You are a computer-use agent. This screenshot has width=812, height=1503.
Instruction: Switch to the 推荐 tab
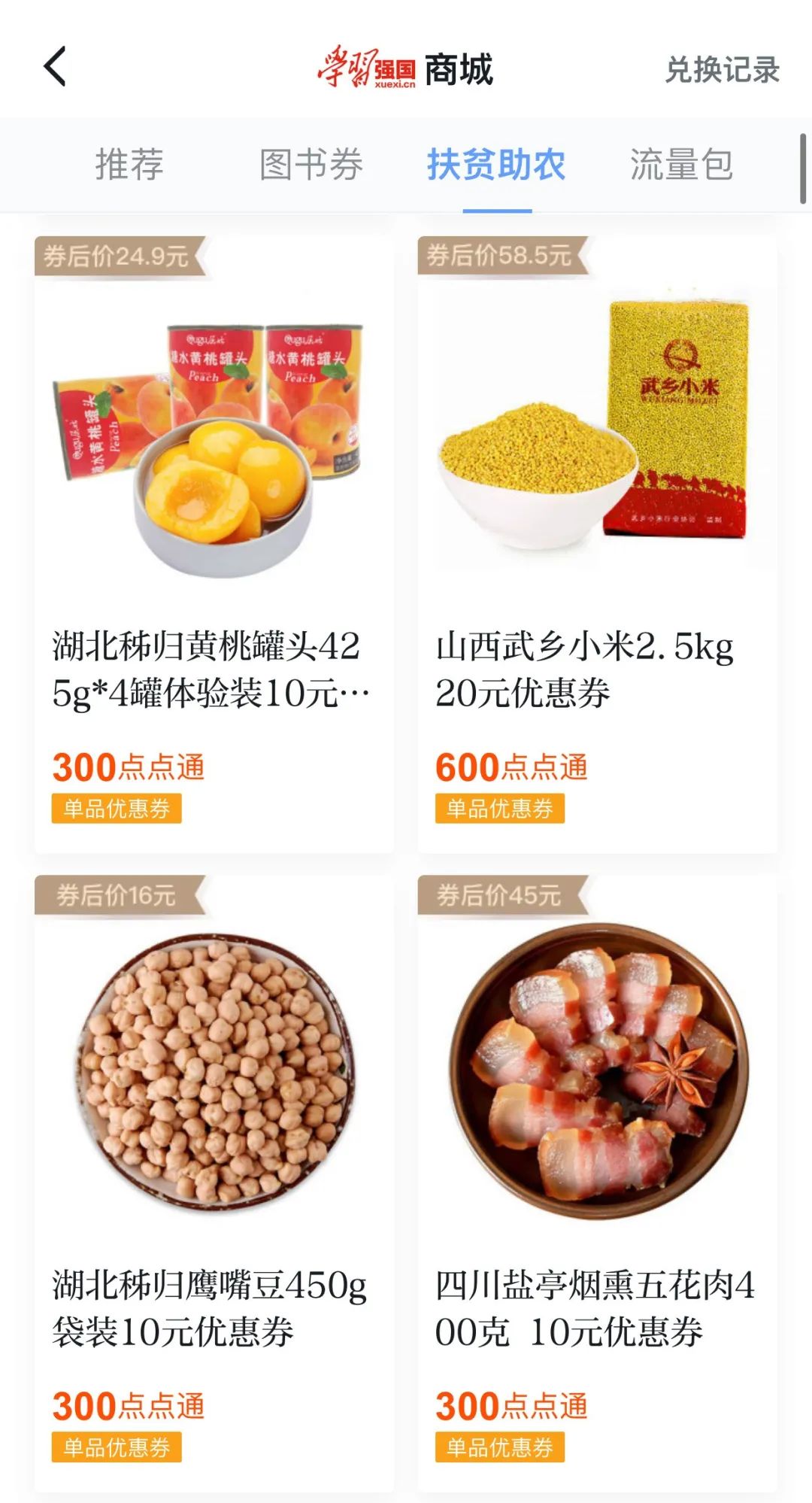pos(129,165)
